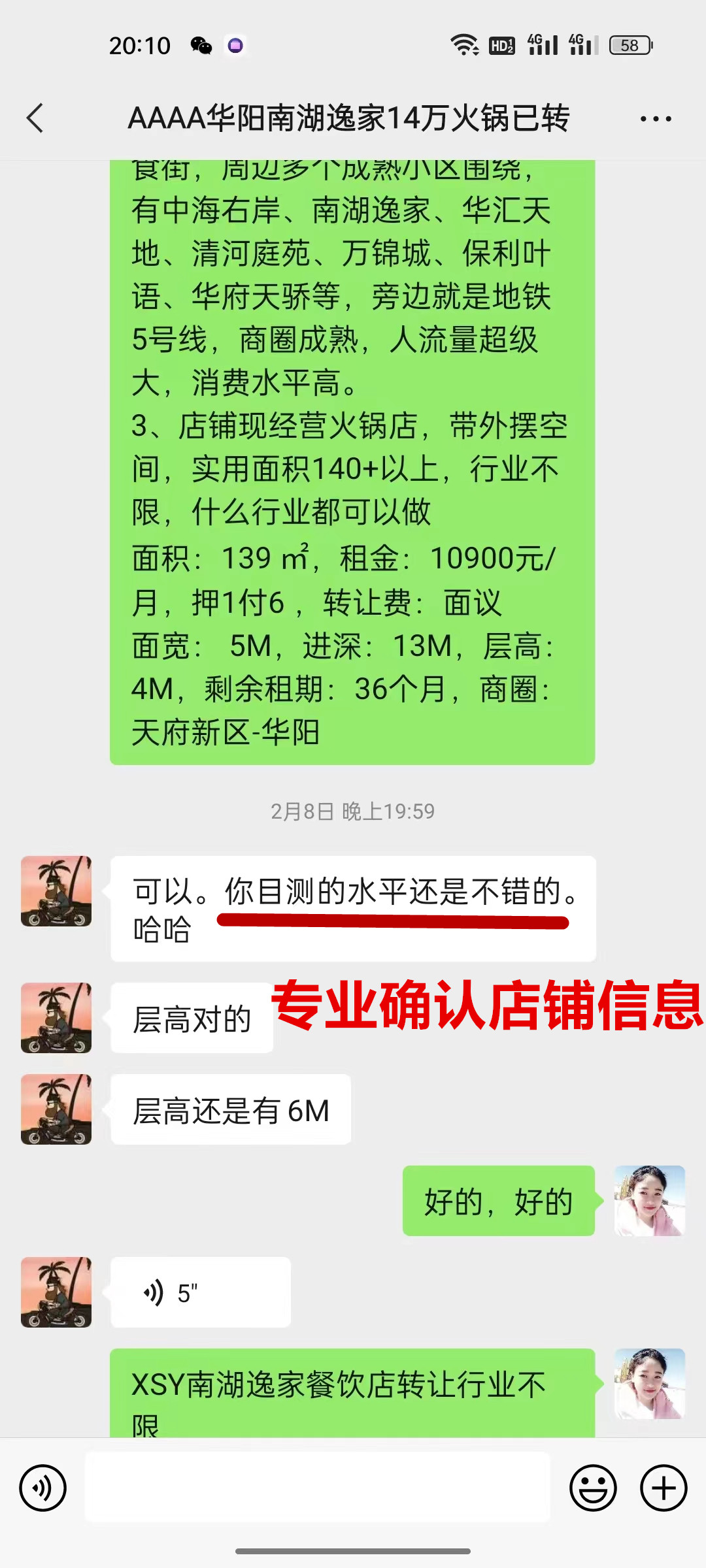The image size is (706, 1568).
Task: Play the 5-second voice message
Action: click(200, 1292)
